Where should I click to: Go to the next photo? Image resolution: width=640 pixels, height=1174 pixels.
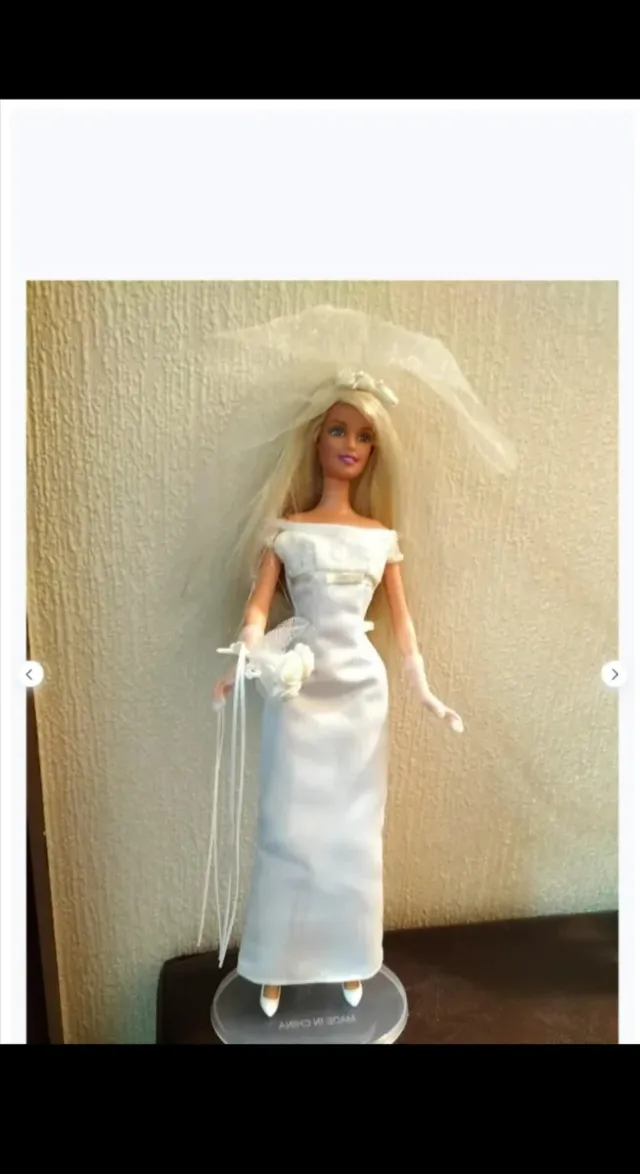point(613,674)
